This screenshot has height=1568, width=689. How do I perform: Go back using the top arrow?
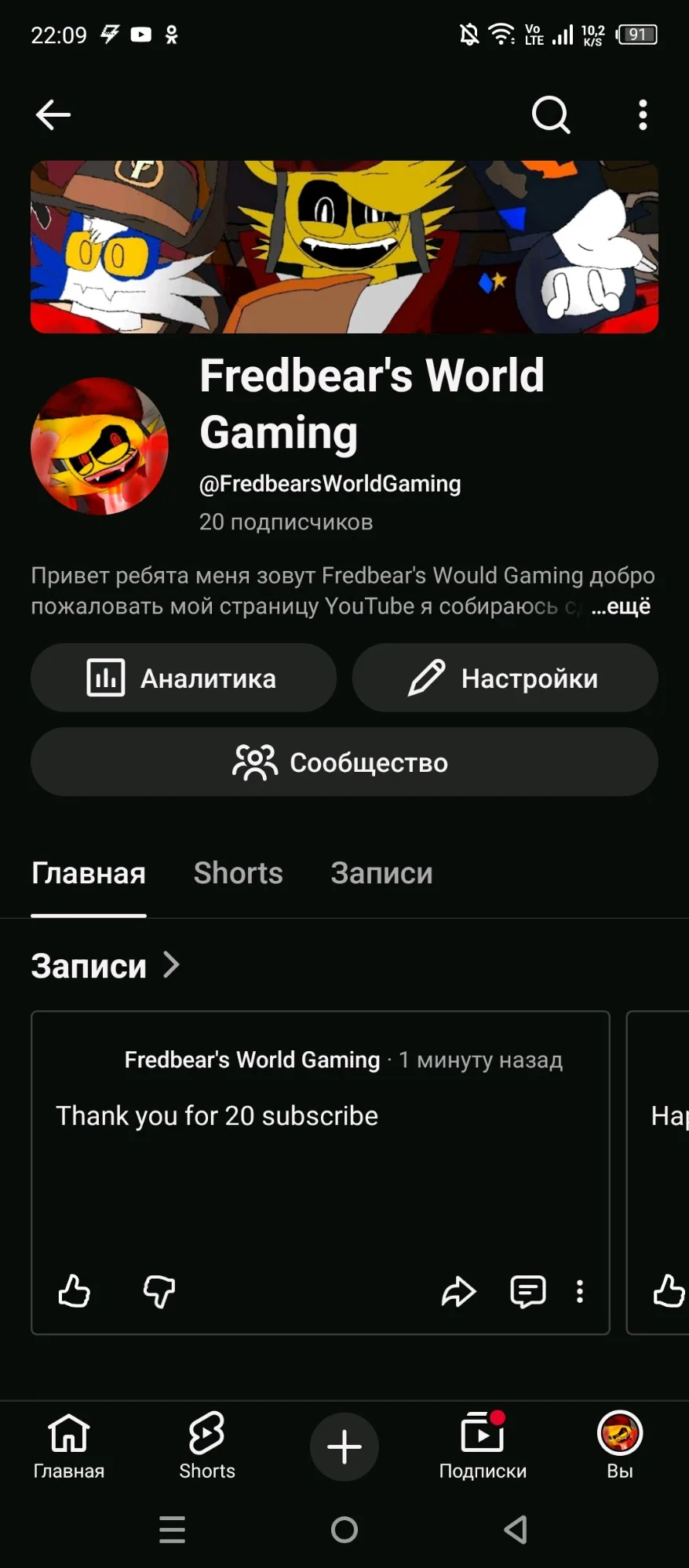(x=53, y=115)
